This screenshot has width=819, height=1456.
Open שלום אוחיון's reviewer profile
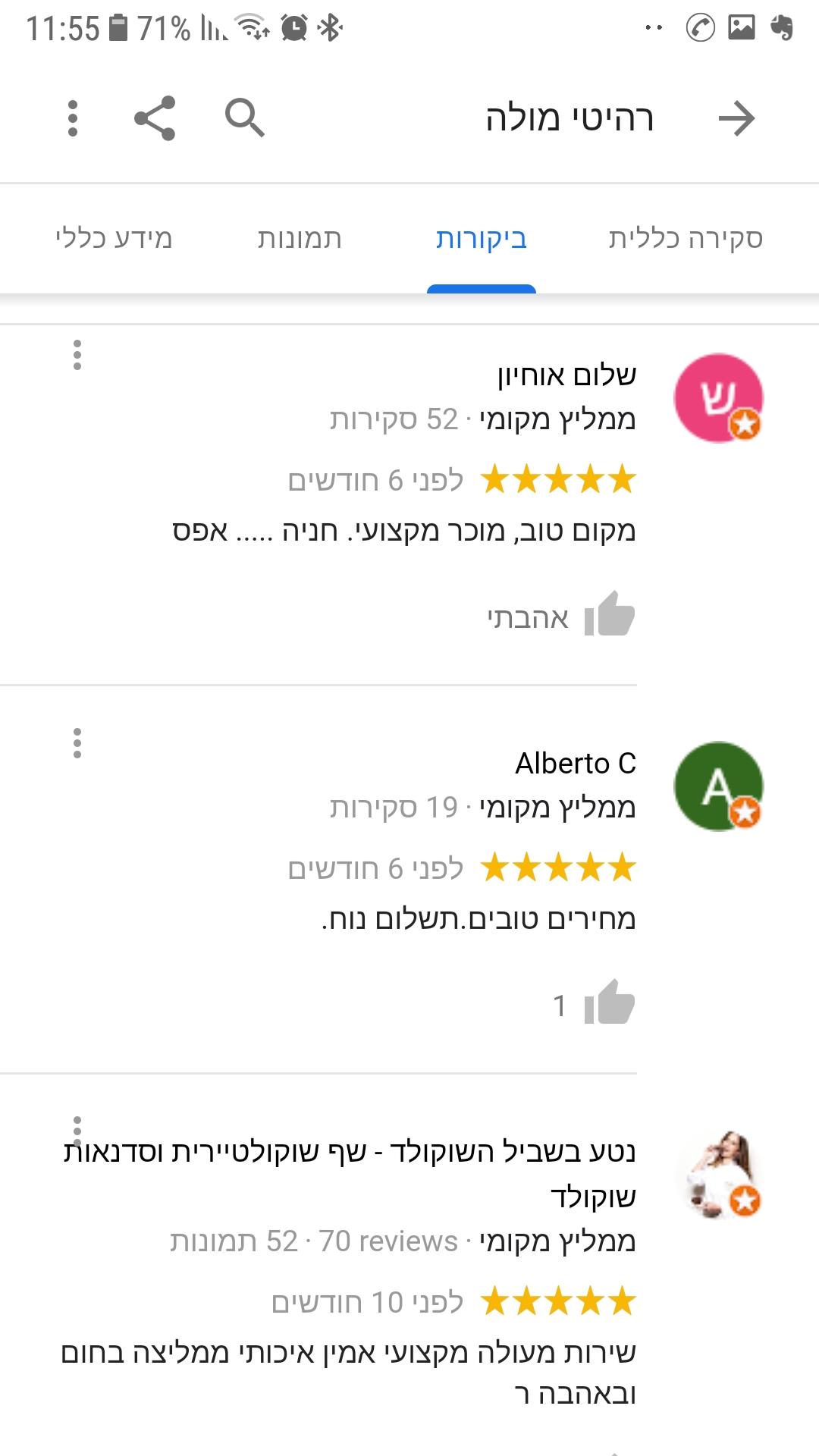pos(718,398)
